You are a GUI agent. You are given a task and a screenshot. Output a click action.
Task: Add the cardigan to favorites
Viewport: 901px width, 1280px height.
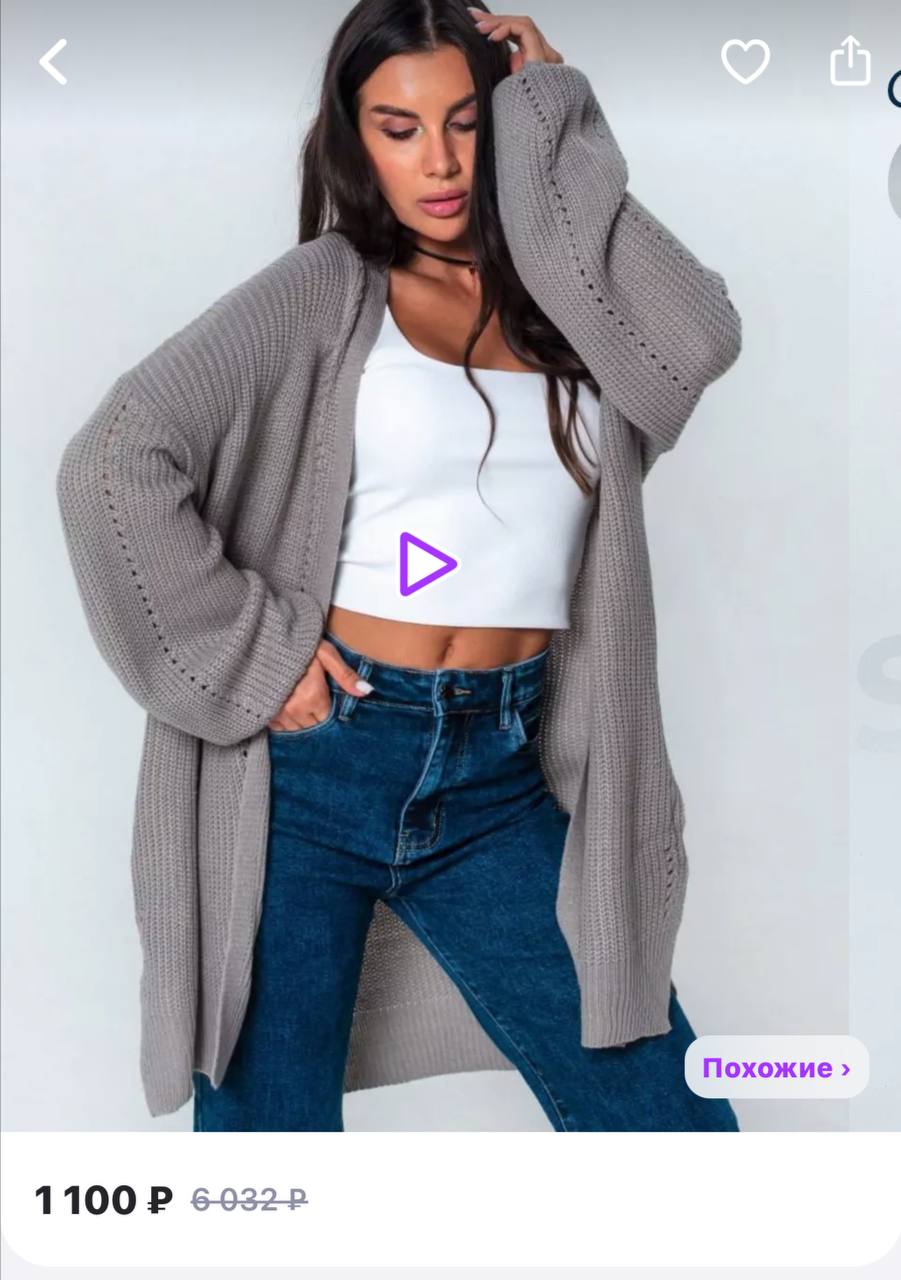coord(745,62)
